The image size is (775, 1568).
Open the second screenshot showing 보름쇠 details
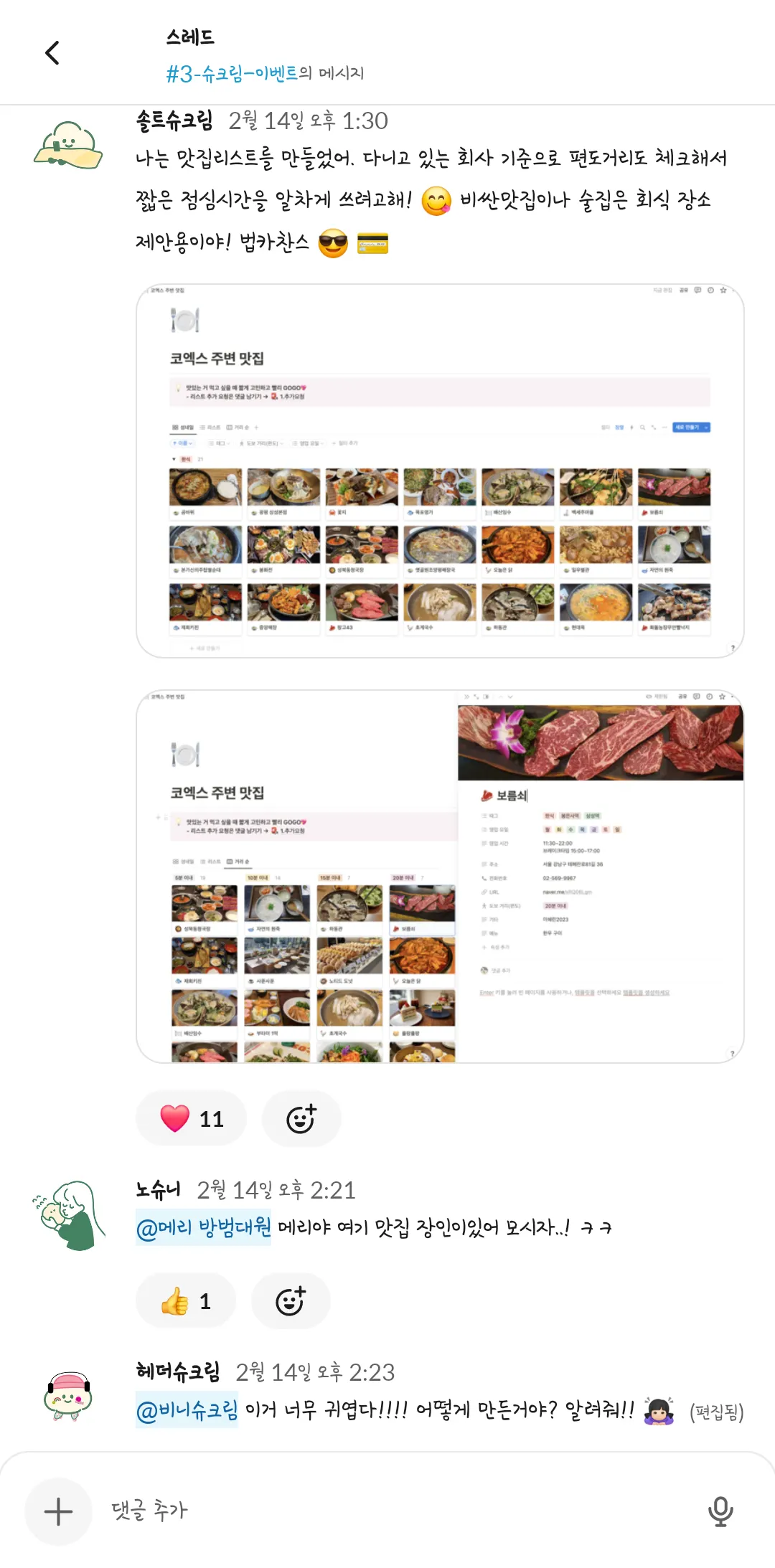tap(439, 876)
